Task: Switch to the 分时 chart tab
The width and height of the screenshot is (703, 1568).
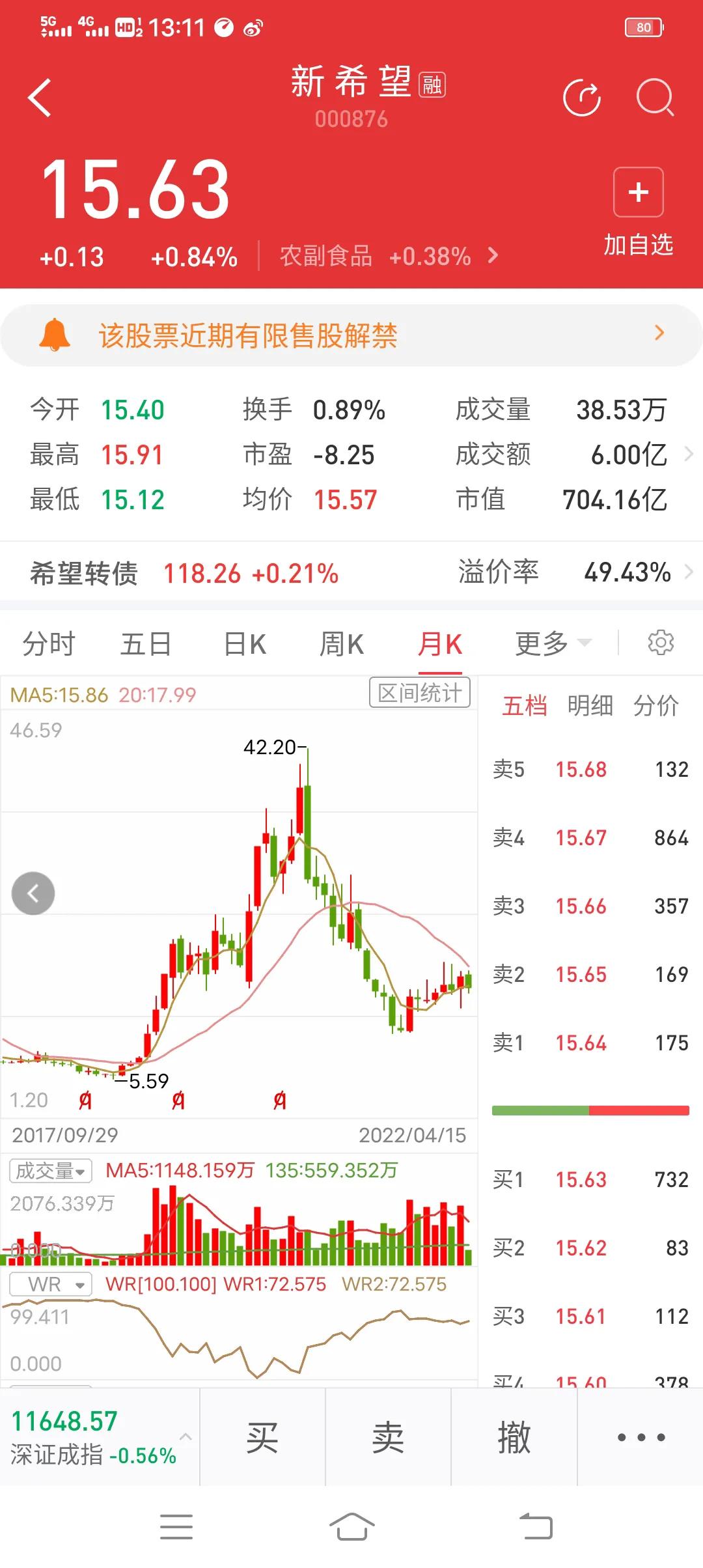Action: coord(49,644)
